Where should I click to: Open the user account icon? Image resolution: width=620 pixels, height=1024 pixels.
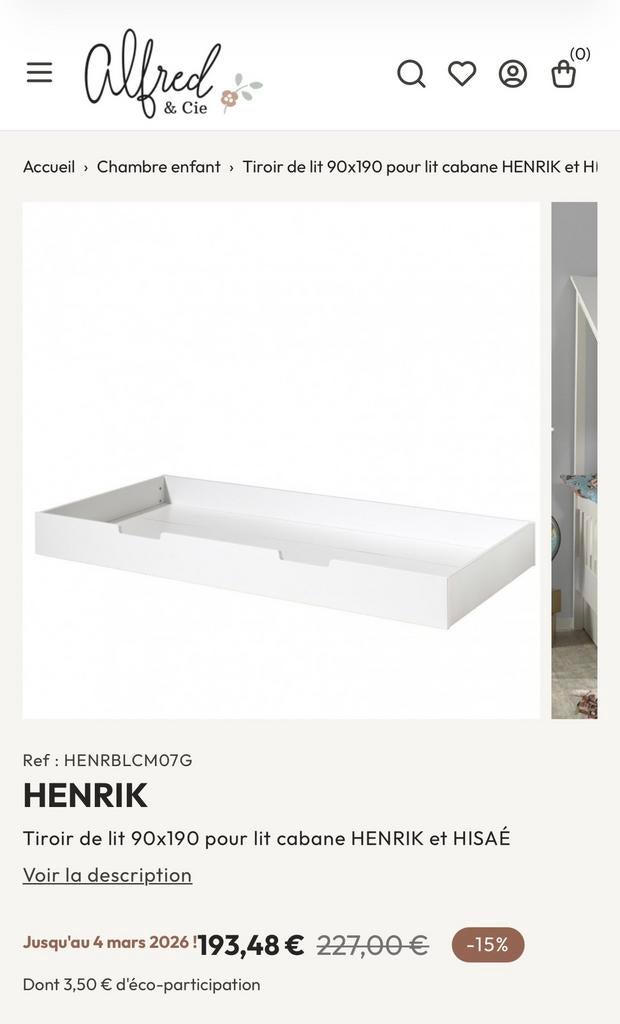click(513, 74)
